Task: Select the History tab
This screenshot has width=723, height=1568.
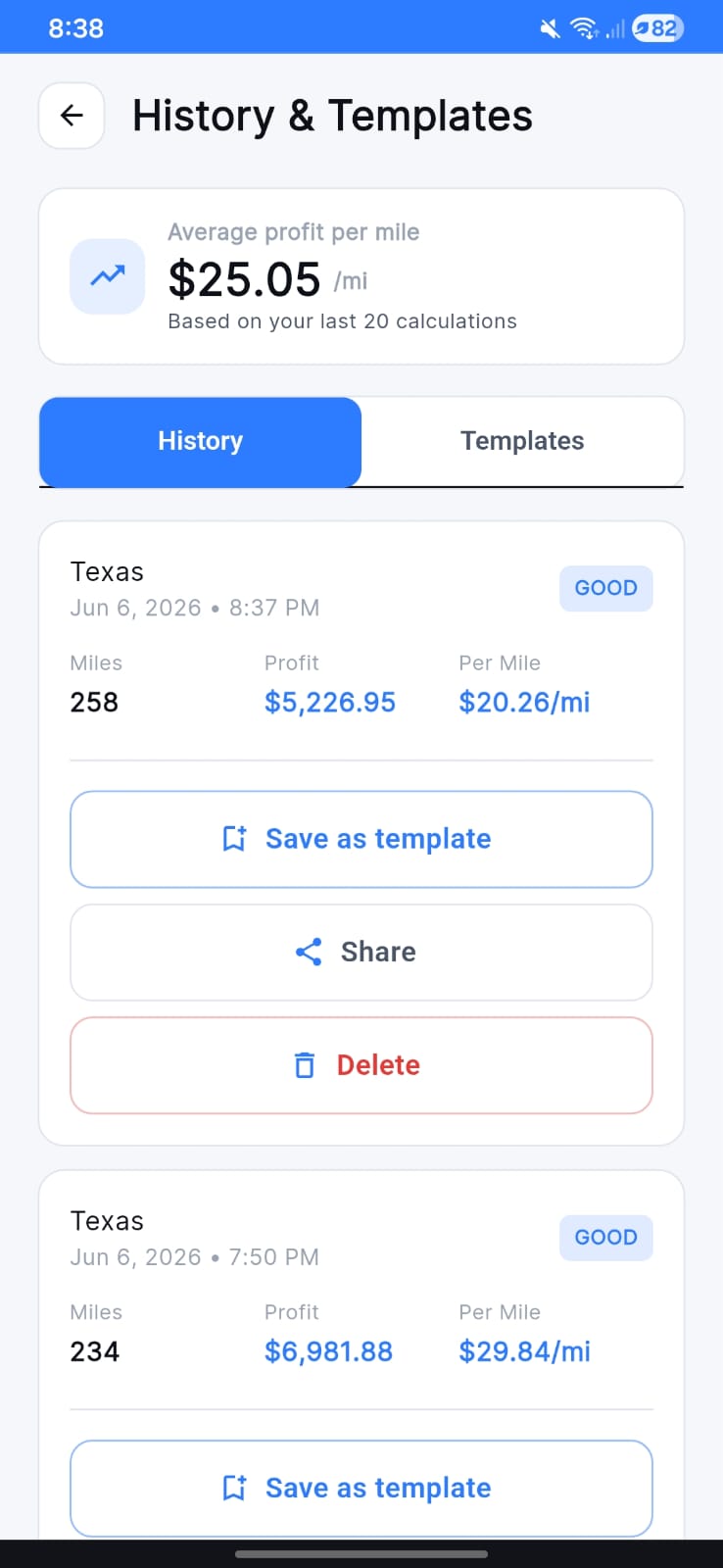Action: 201,441
